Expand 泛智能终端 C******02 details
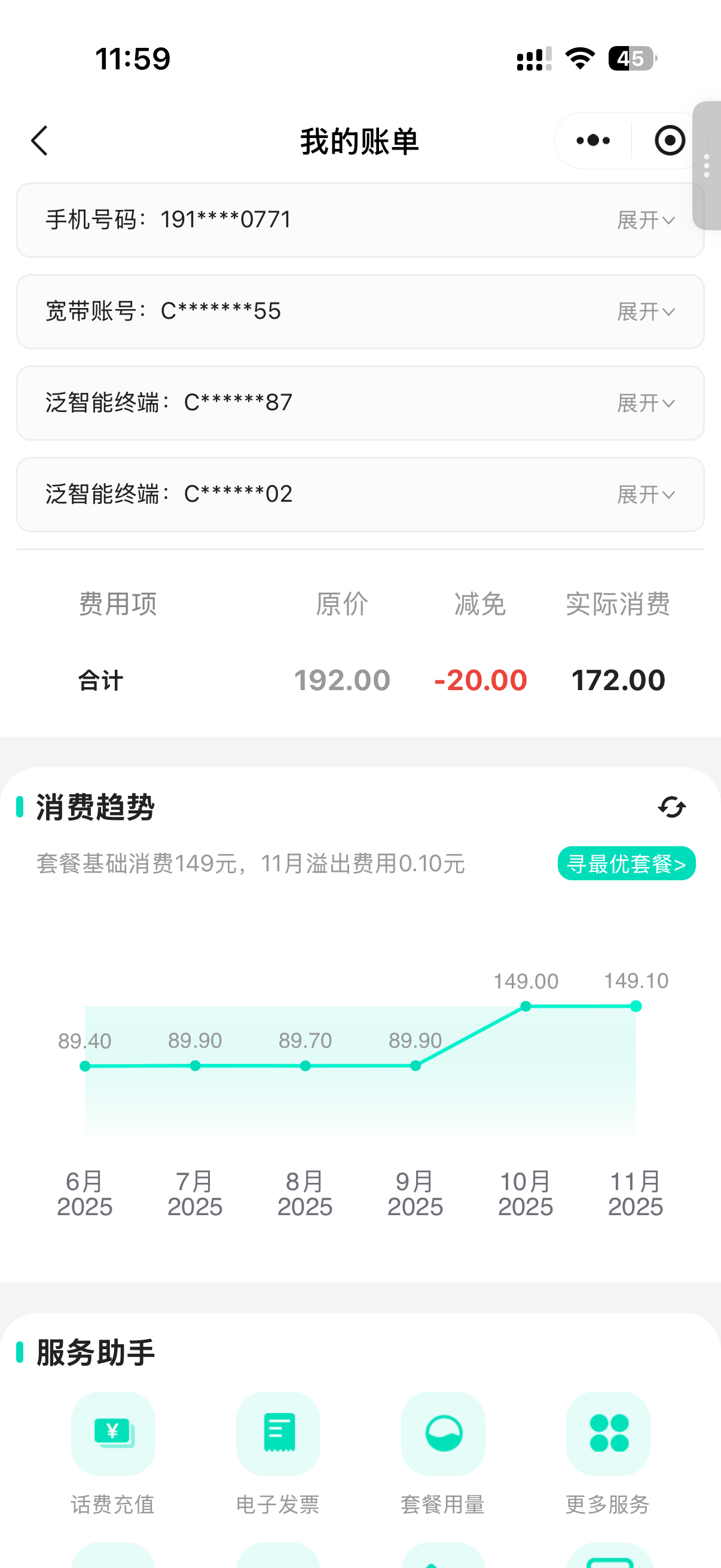 point(645,494)
